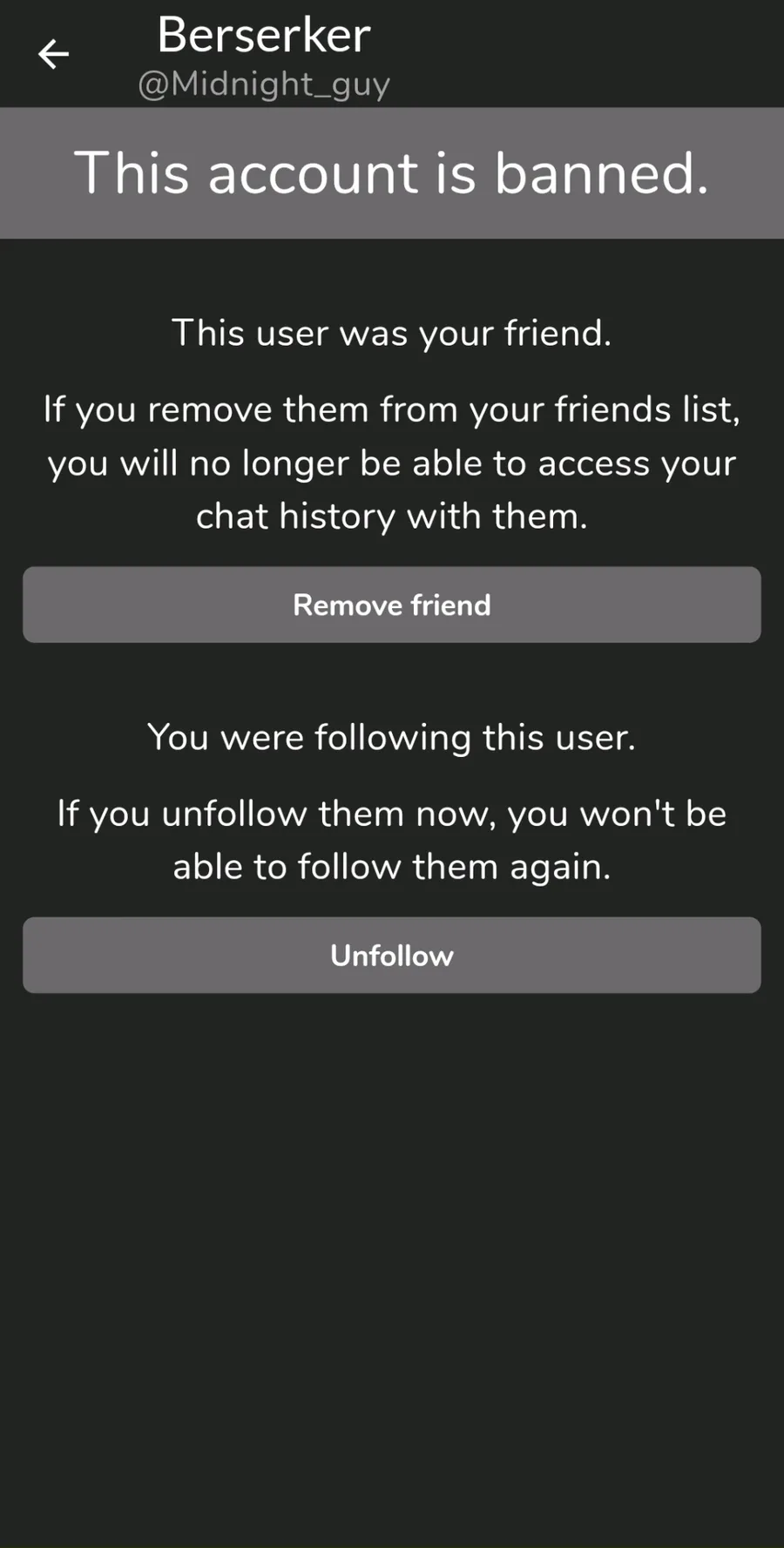
Task: Tap the Remove friend button
Action: point(392,605)
